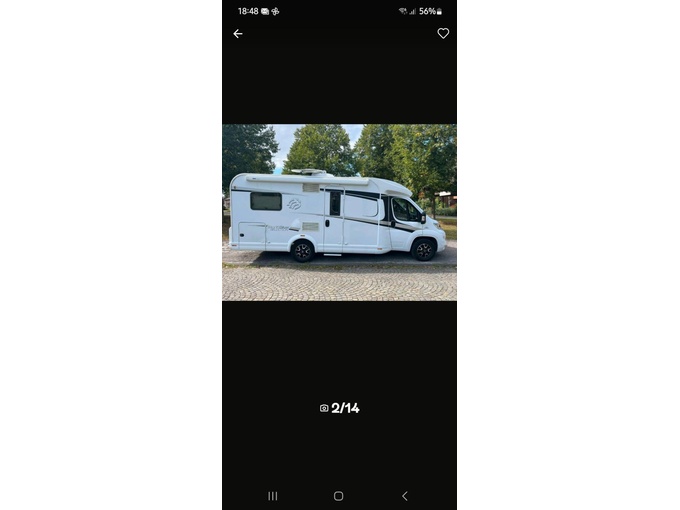Go to the home screen
This screenshot has height=510, width=680.
(339, 496)
